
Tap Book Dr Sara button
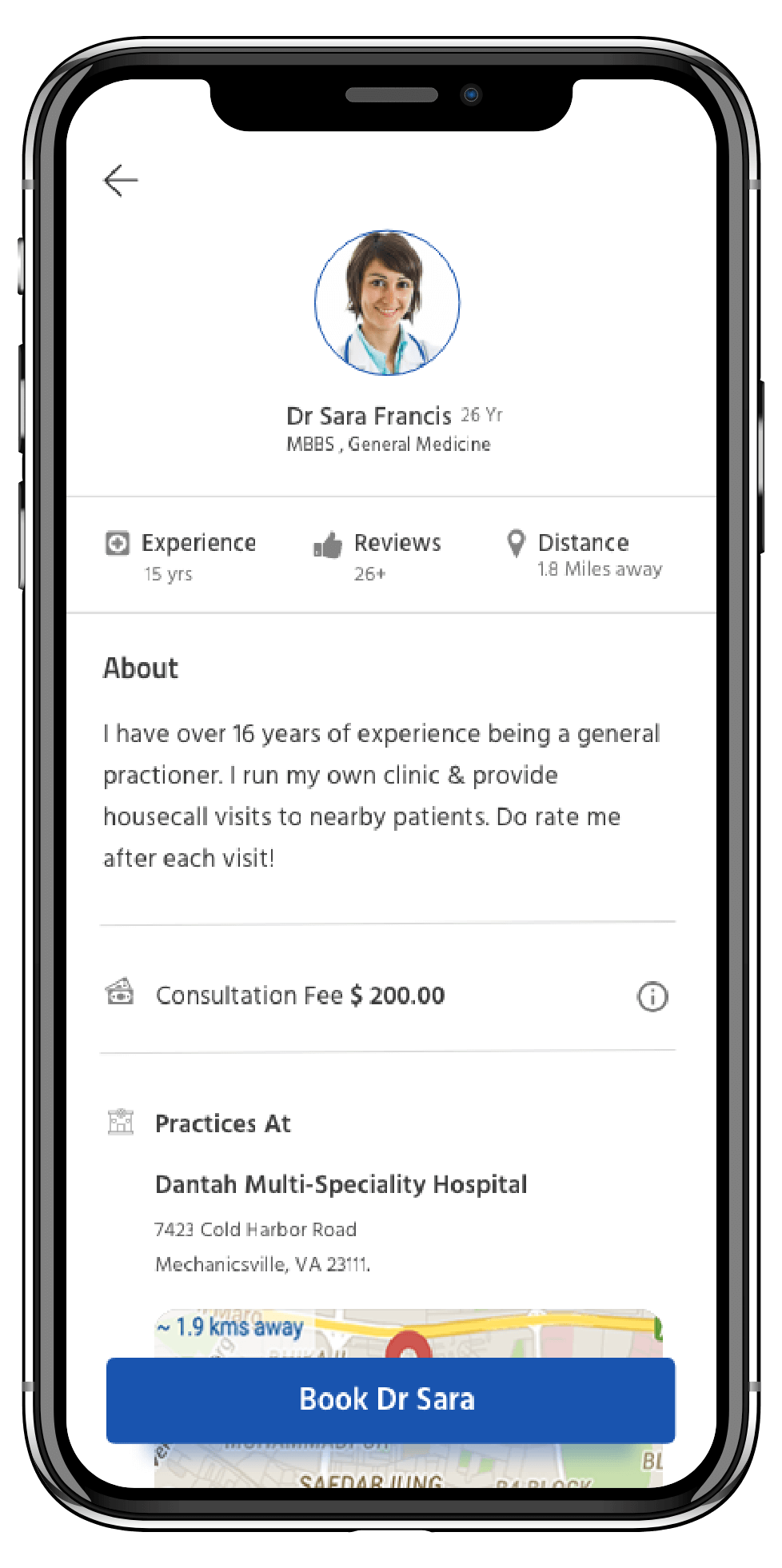tap(390, 1399)
